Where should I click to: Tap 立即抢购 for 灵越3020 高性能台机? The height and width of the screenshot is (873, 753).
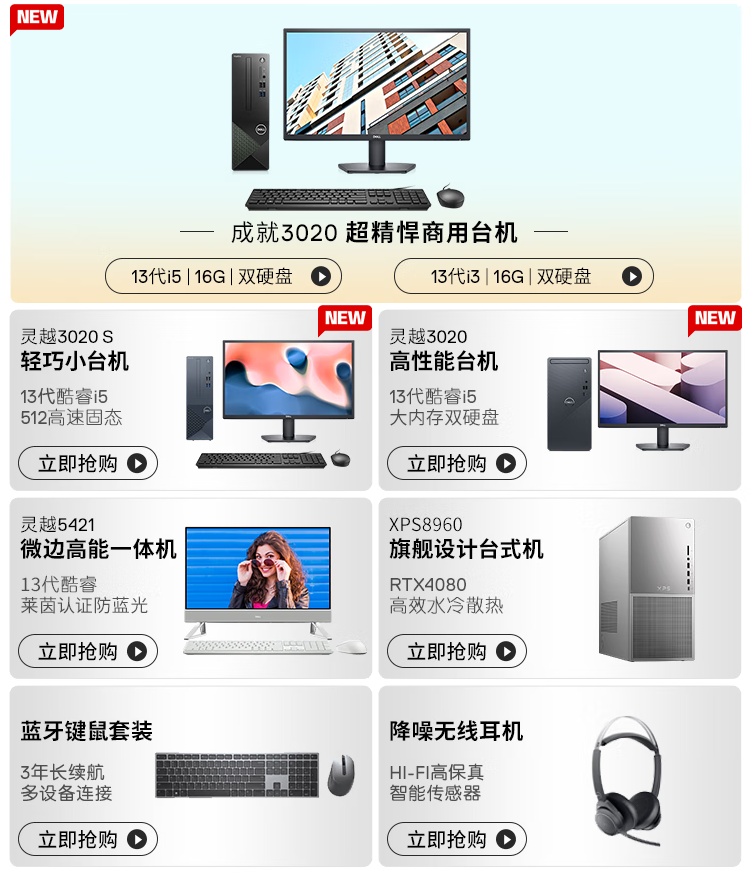click(457, 463)
